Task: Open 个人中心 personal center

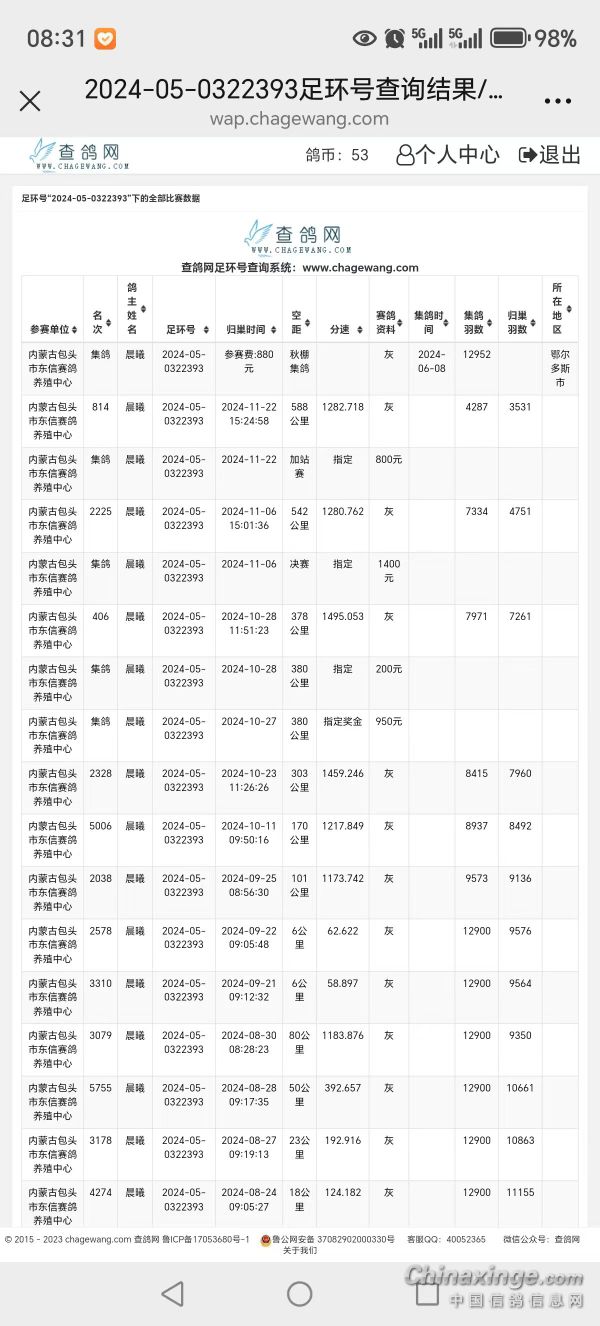Action: 448,154
